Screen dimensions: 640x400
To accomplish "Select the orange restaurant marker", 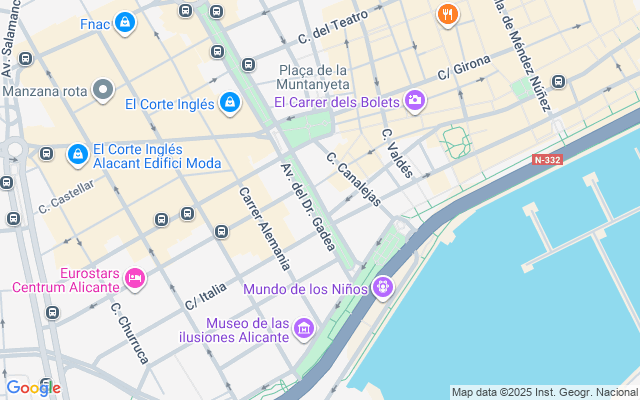I will point(447,15).
